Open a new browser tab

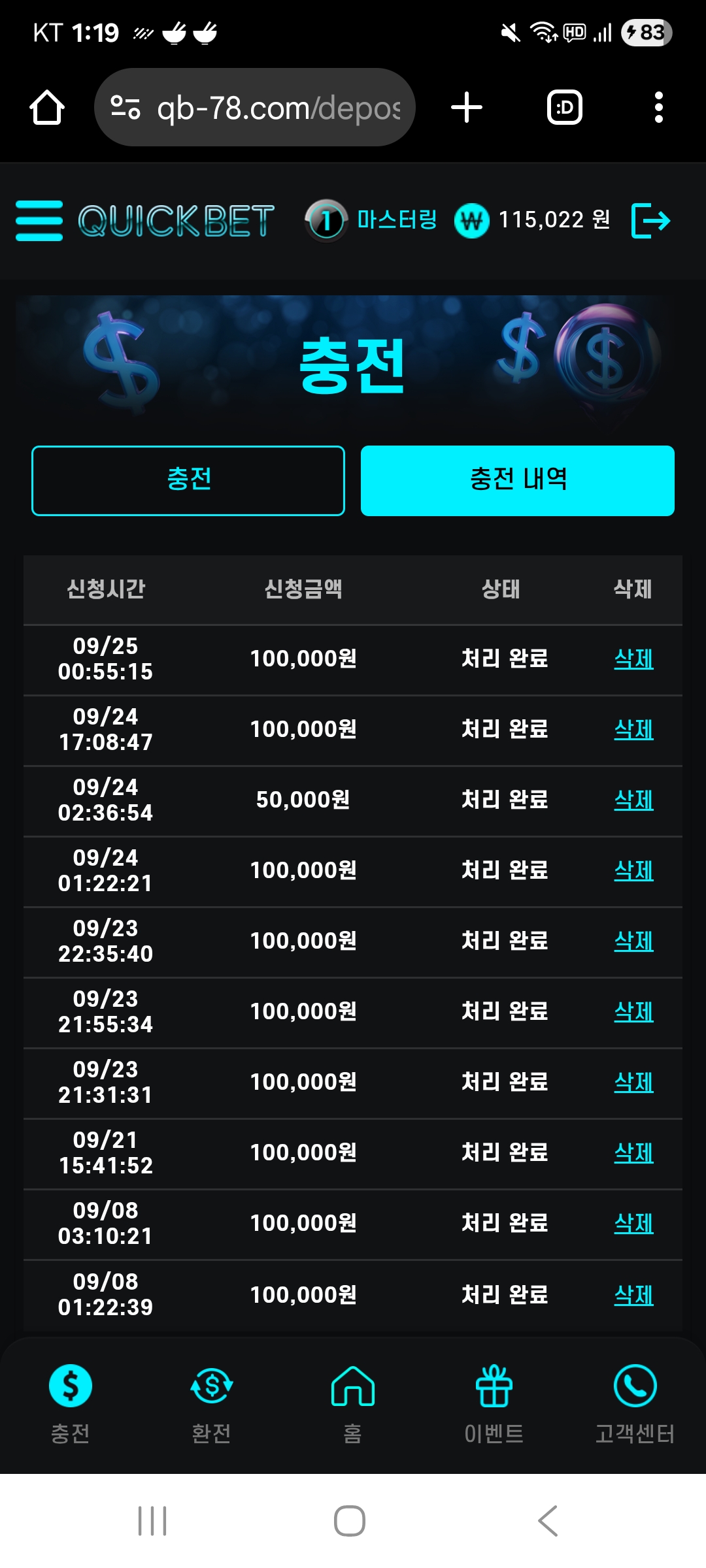tap(467, 107)
